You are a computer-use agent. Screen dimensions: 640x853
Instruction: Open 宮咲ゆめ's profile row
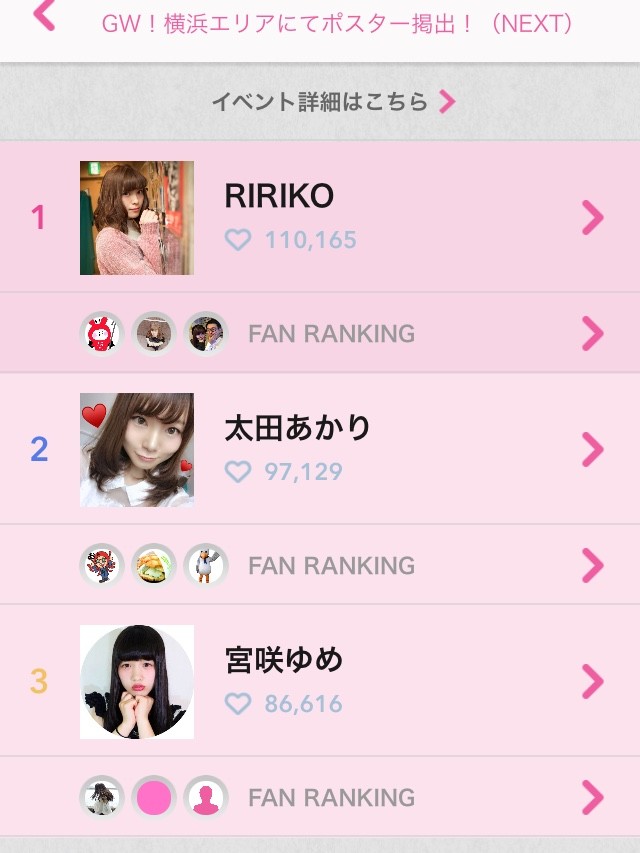[330, 681]
